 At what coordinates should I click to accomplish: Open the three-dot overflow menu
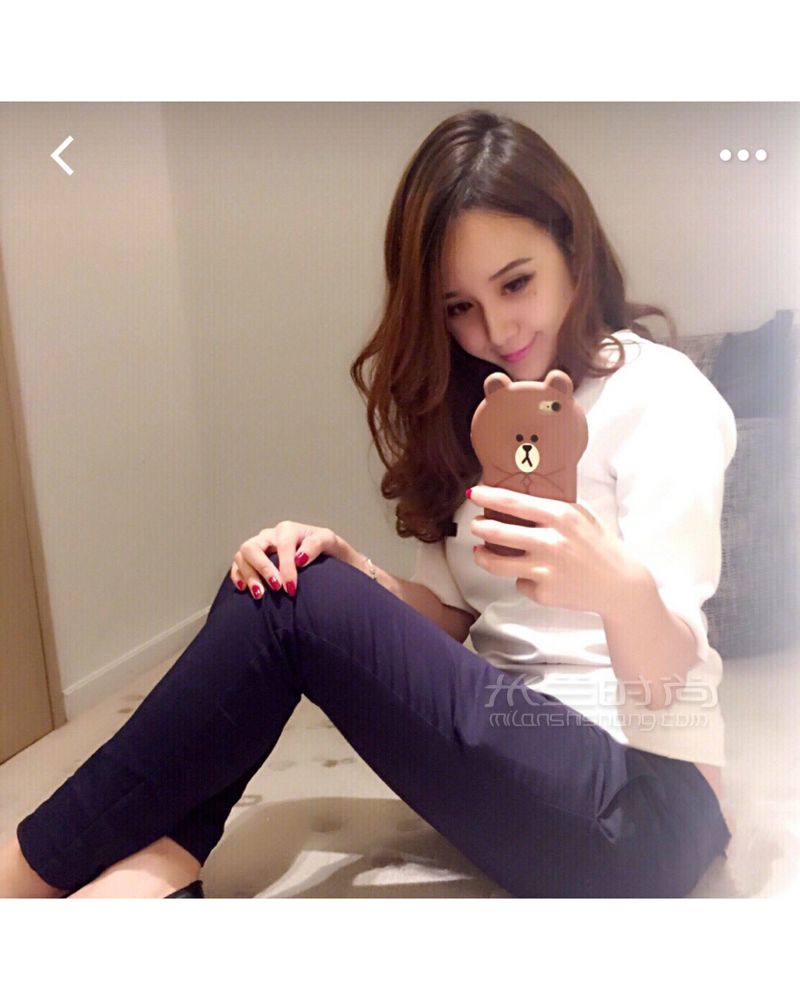(x=743, y=155)
